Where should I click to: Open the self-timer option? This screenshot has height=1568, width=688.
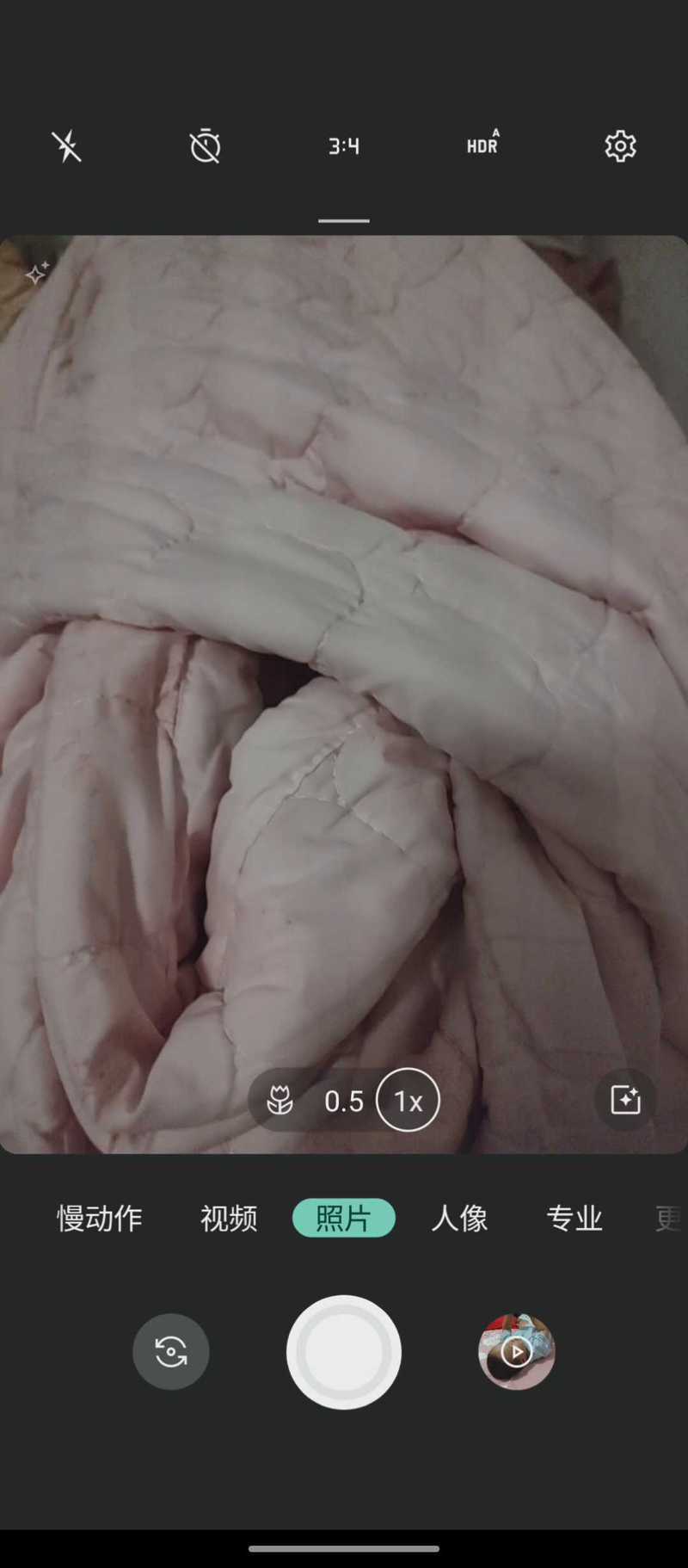coord(205,146)
